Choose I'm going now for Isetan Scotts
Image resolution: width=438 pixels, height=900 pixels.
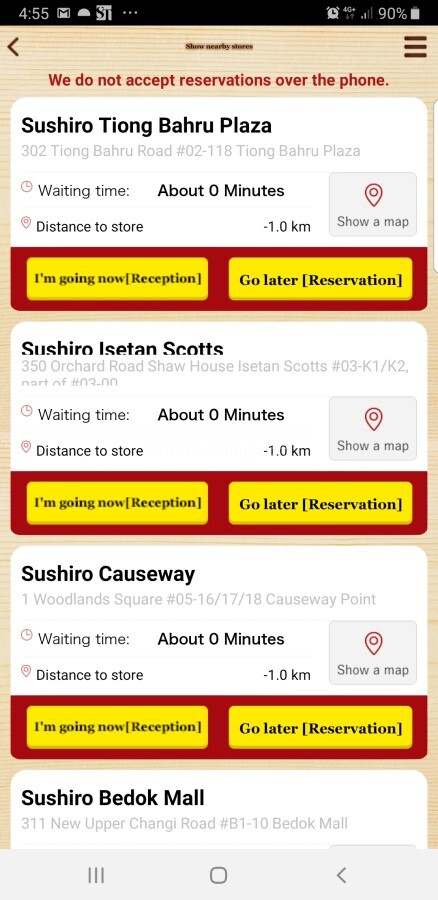tap(118, 503)
